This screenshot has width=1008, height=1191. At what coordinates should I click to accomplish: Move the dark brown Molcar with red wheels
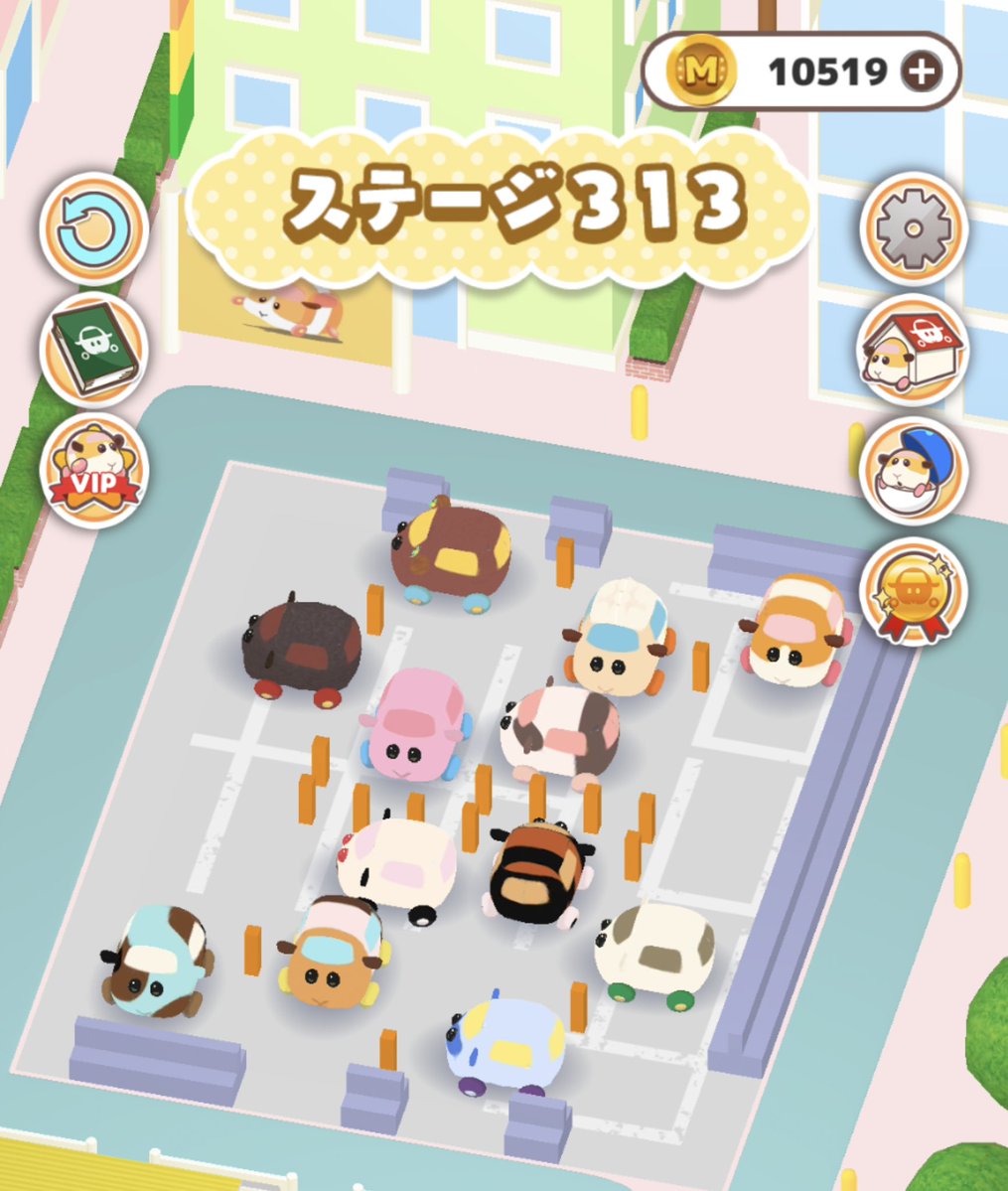(x=302, y=650)
